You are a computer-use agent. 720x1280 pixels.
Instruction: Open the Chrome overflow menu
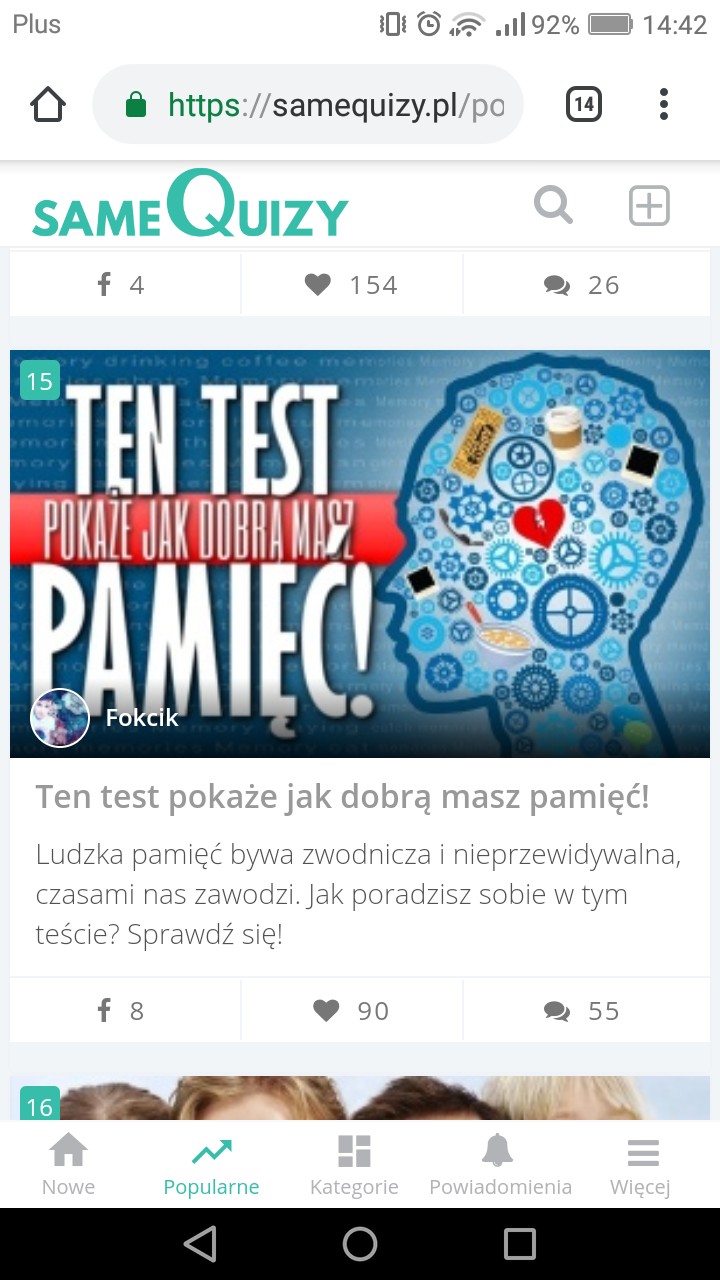point(664,105)
